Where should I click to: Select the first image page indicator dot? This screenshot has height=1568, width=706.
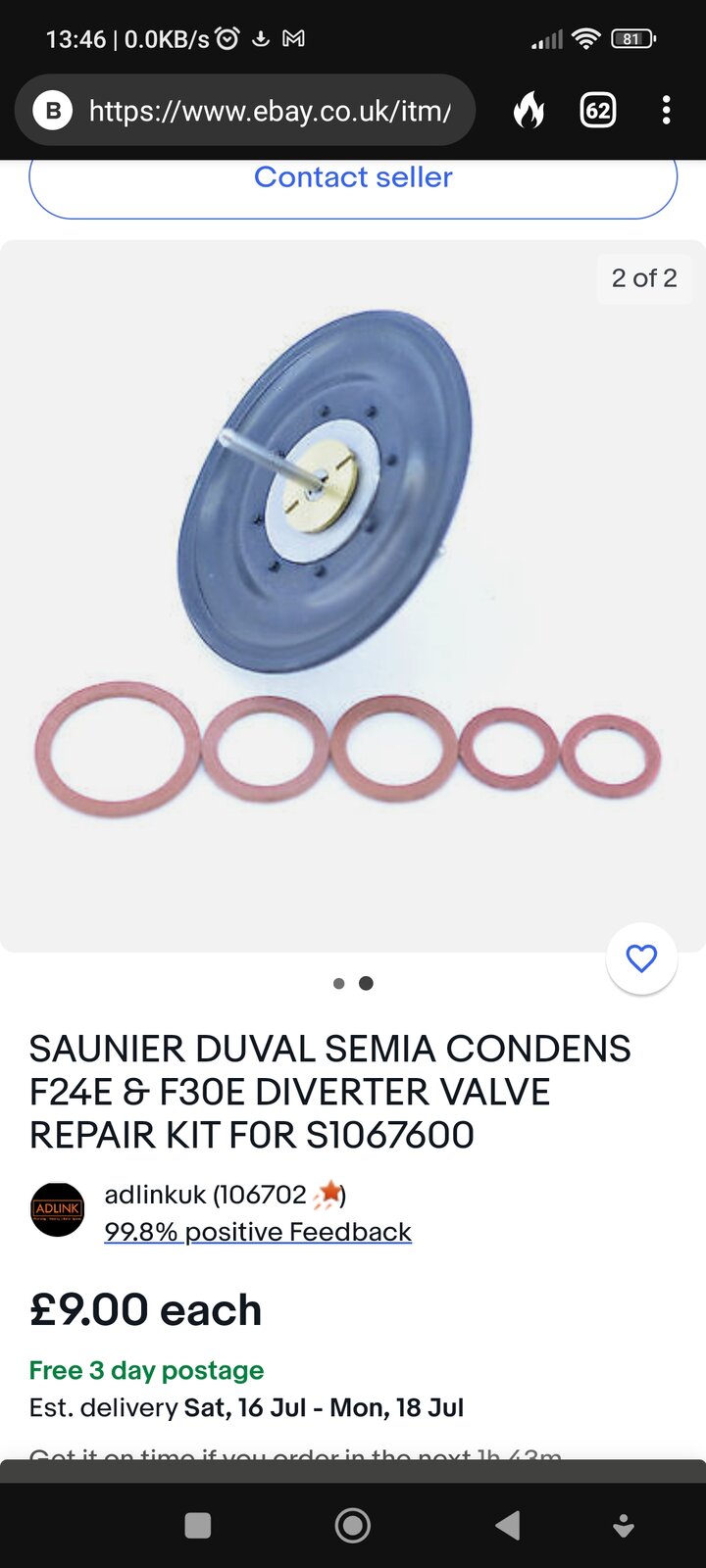(339, 983)
